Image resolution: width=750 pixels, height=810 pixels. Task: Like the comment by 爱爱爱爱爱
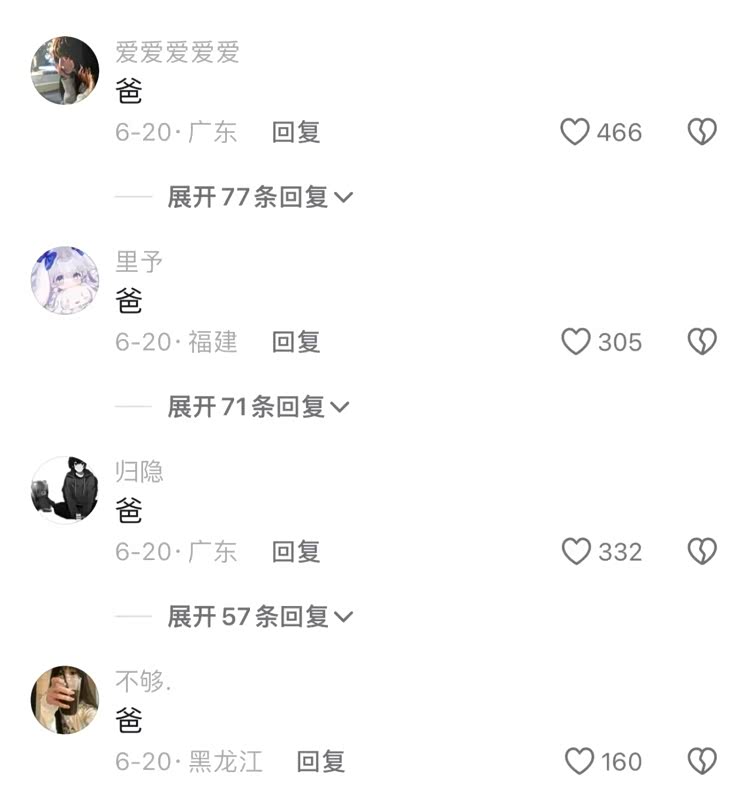click(575, 132)
